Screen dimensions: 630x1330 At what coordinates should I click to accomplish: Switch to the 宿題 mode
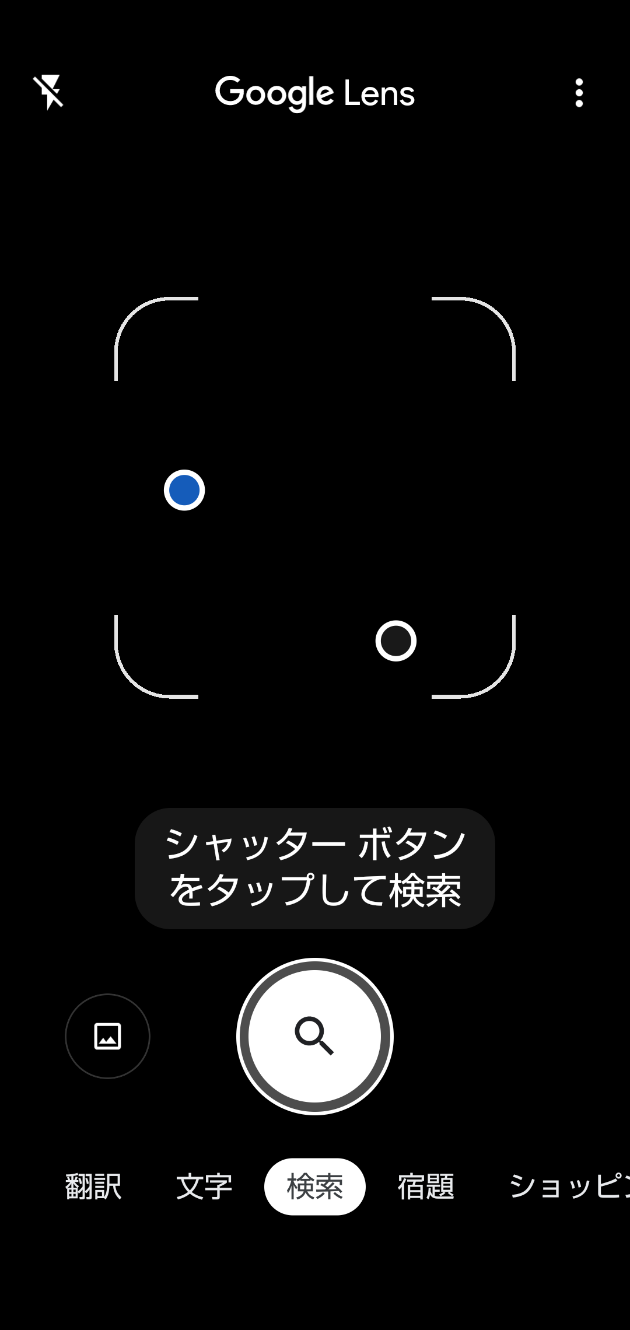426,1187
